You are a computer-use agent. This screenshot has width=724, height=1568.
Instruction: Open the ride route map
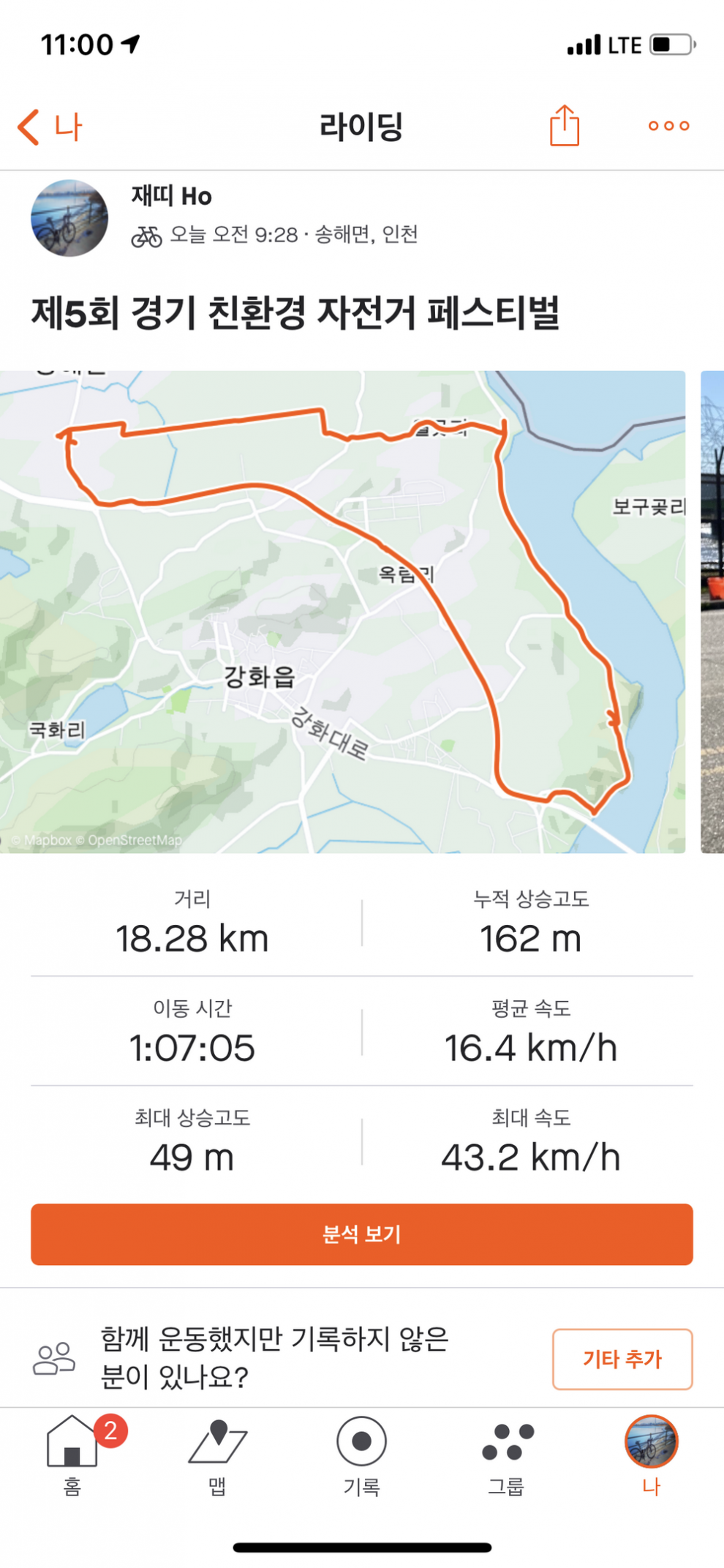[342, 611]
